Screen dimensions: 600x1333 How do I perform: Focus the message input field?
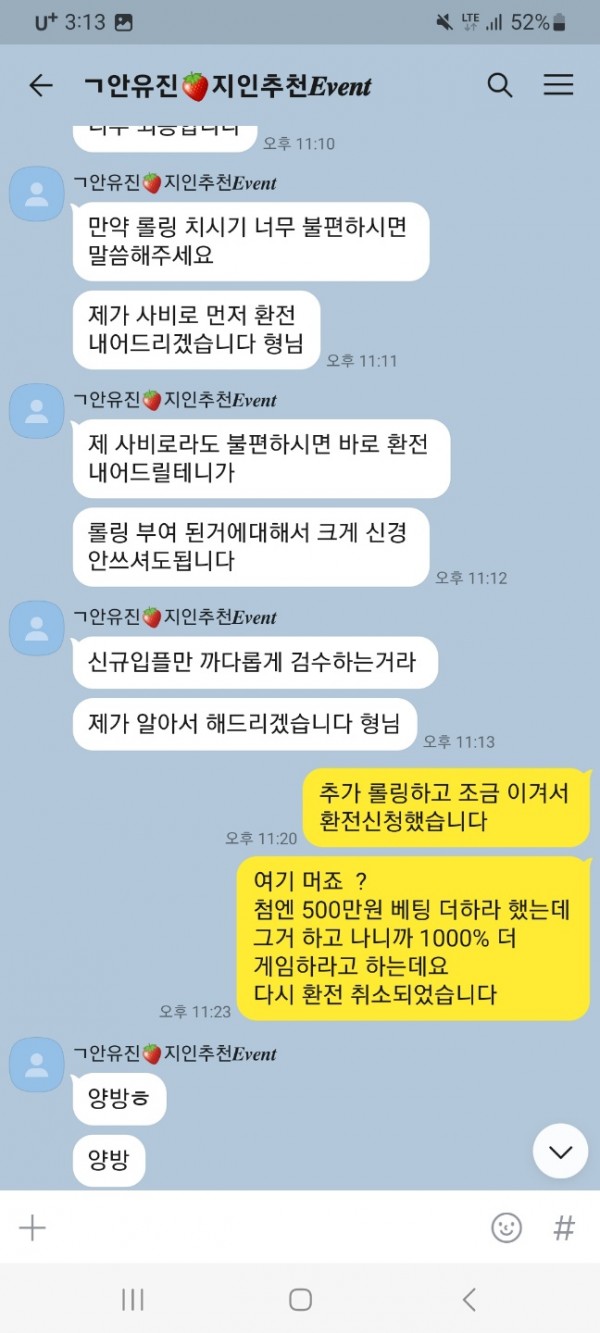260,1227
